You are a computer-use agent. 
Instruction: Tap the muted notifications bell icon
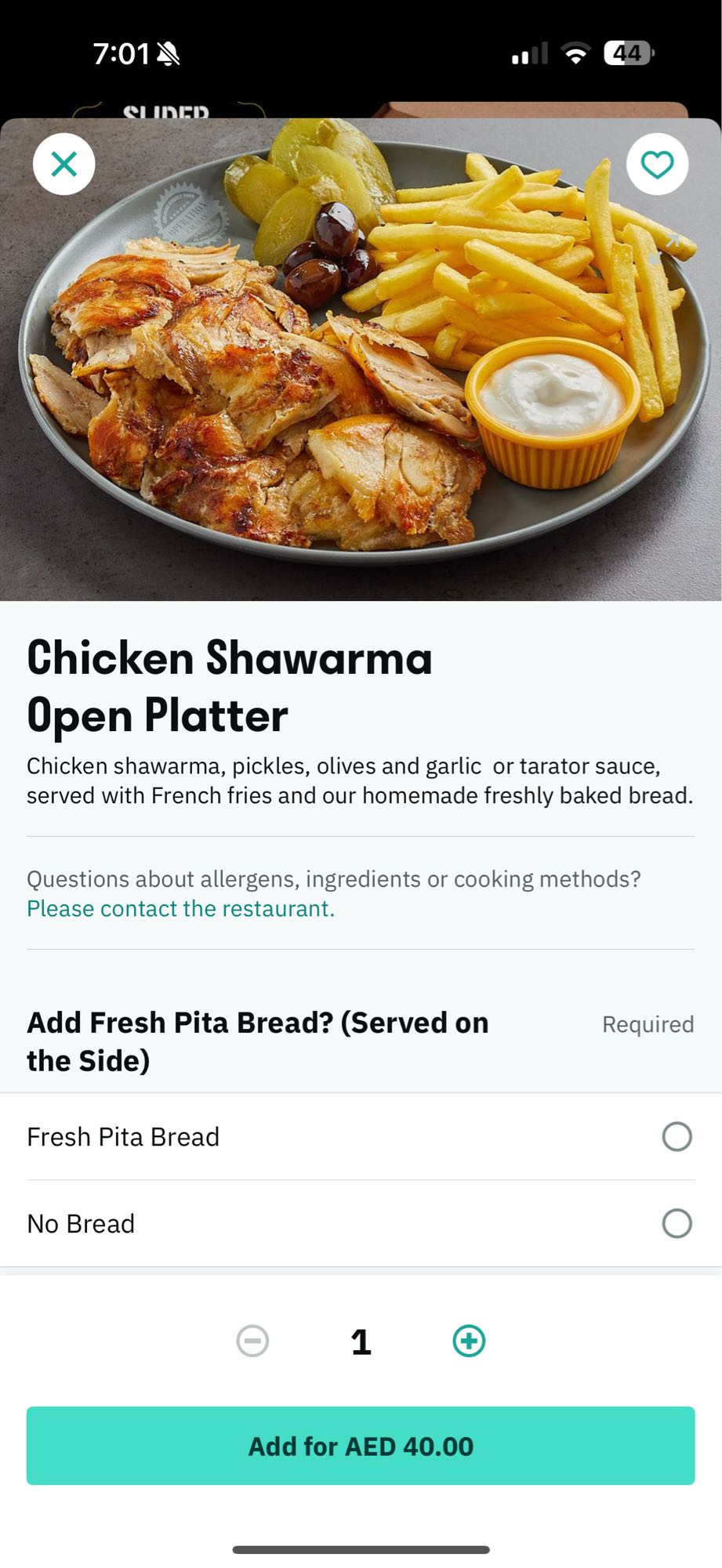point(165,52)
